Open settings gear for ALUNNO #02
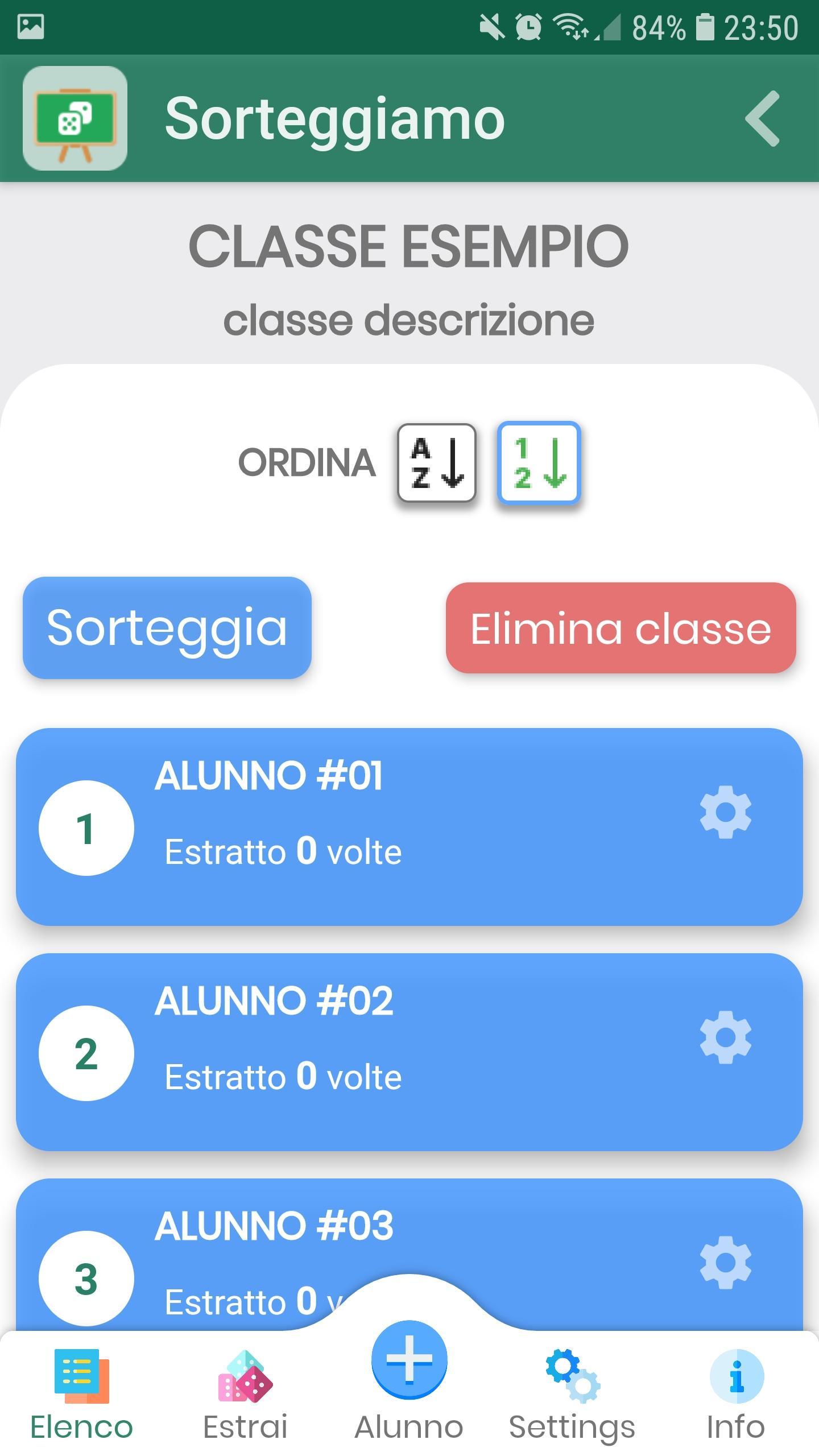The width and height of the screenshot is (819, 1456). click(x=726, y=1037)
